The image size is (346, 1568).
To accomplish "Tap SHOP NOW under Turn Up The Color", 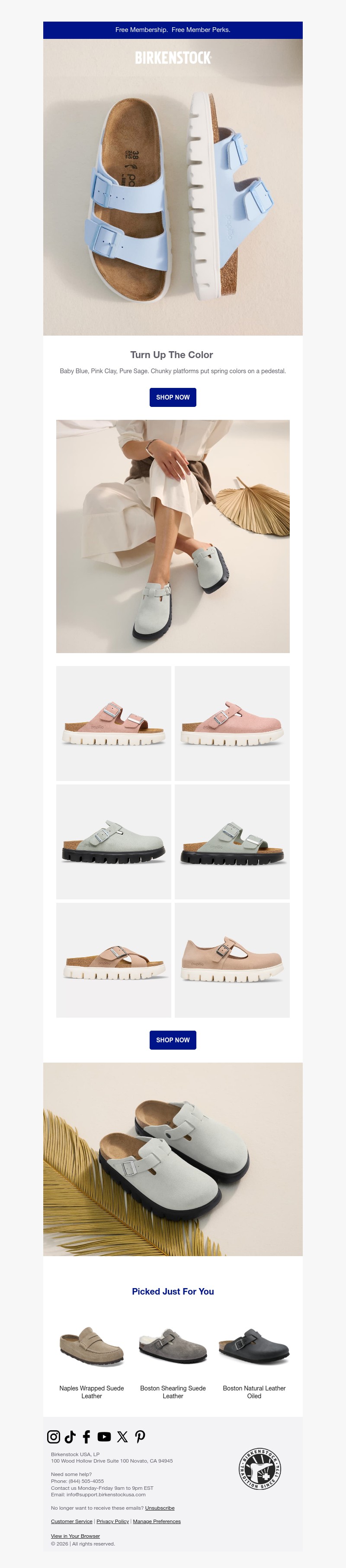I will [173, 397].
